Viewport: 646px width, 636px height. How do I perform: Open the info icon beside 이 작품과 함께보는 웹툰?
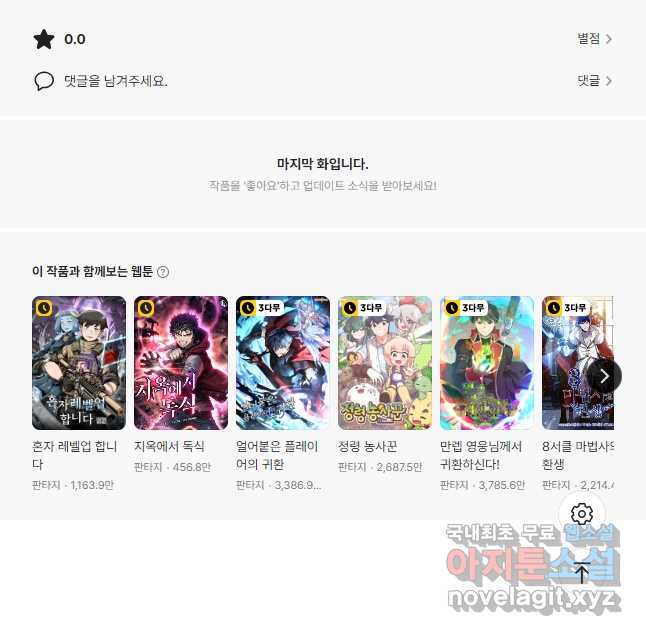(163, 272)
